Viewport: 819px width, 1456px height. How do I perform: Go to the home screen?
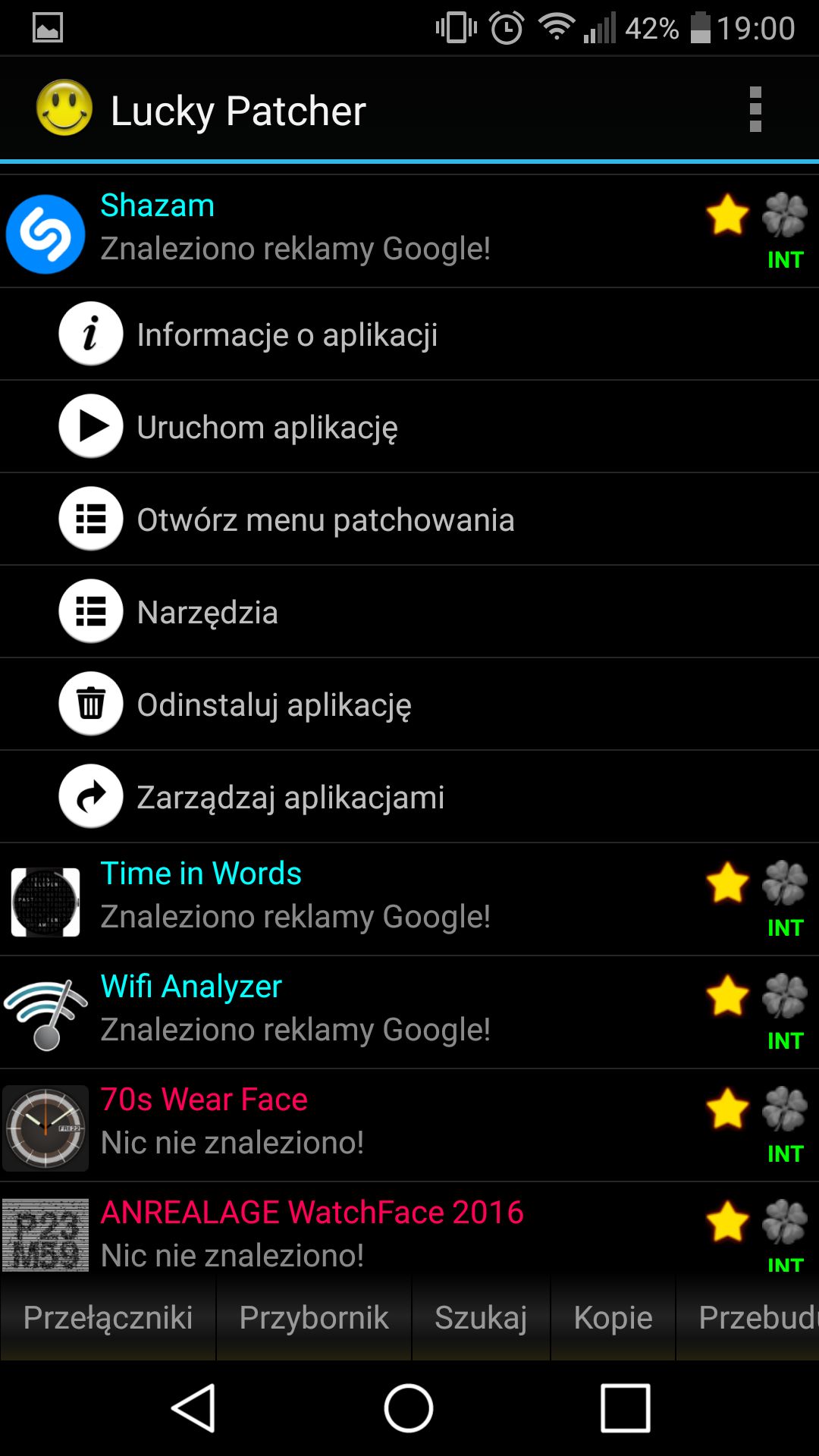click(409, 1408)
